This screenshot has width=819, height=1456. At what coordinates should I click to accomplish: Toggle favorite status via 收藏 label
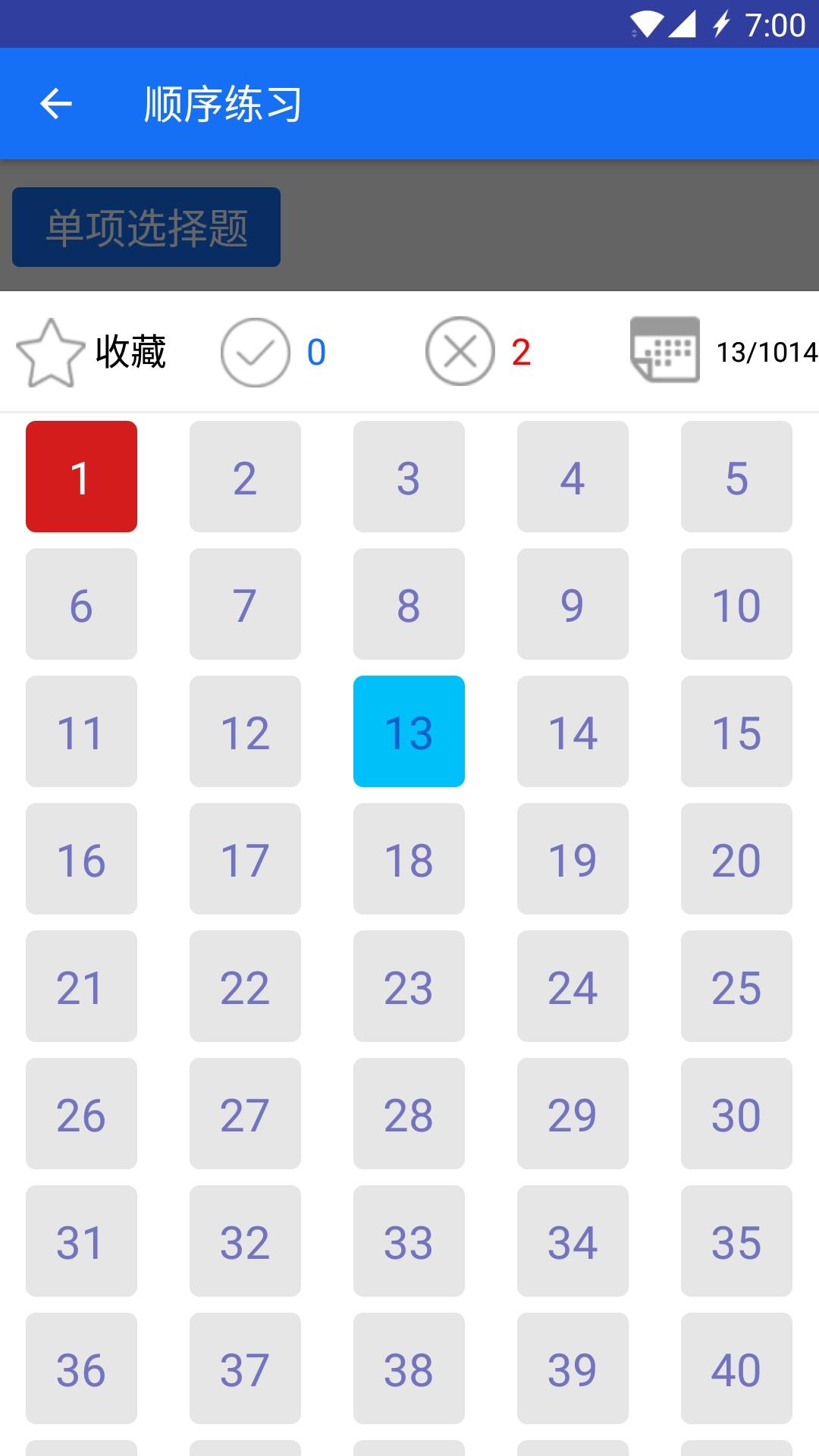pos(130,352)
